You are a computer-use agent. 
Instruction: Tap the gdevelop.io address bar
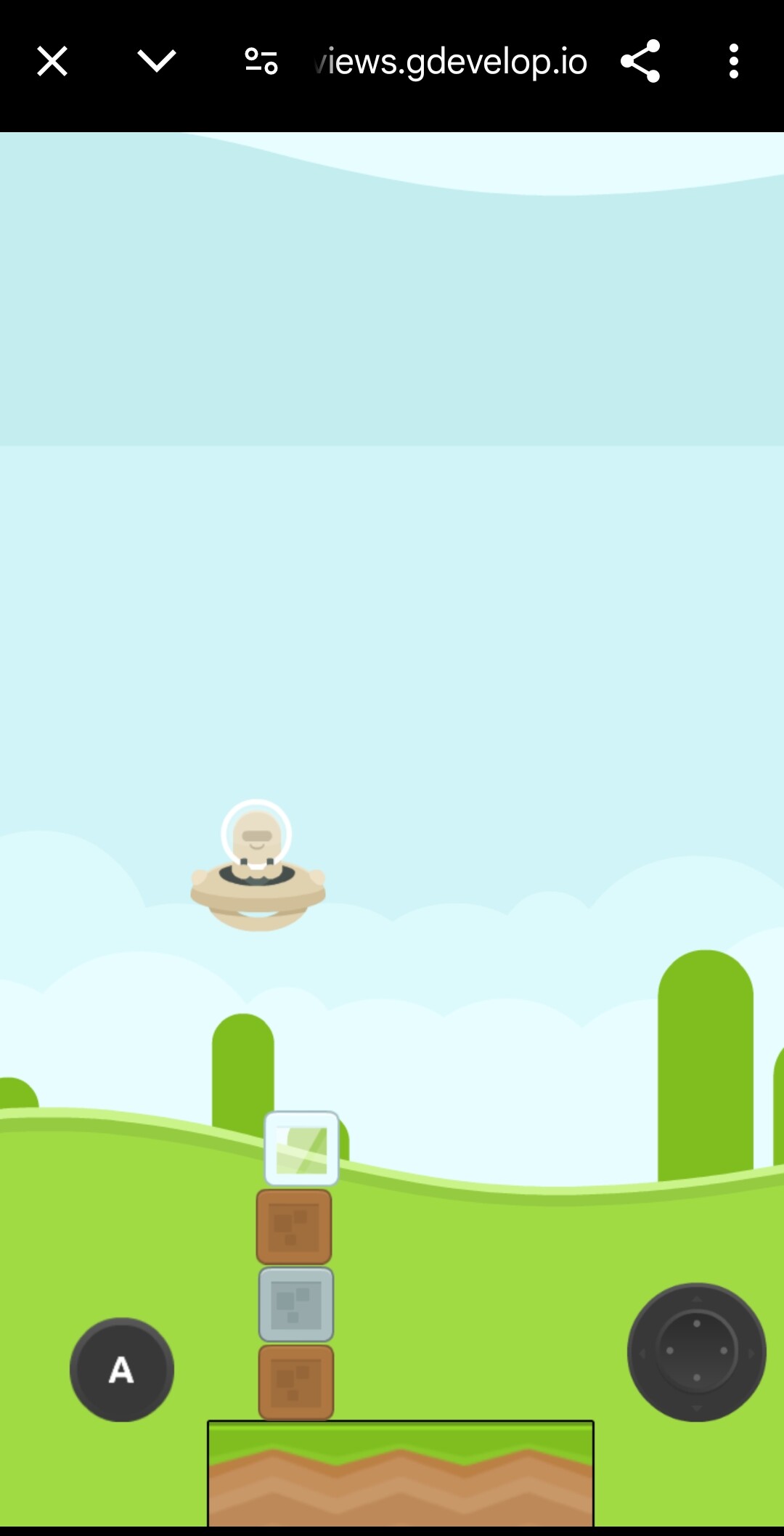(x=450, y=62)
